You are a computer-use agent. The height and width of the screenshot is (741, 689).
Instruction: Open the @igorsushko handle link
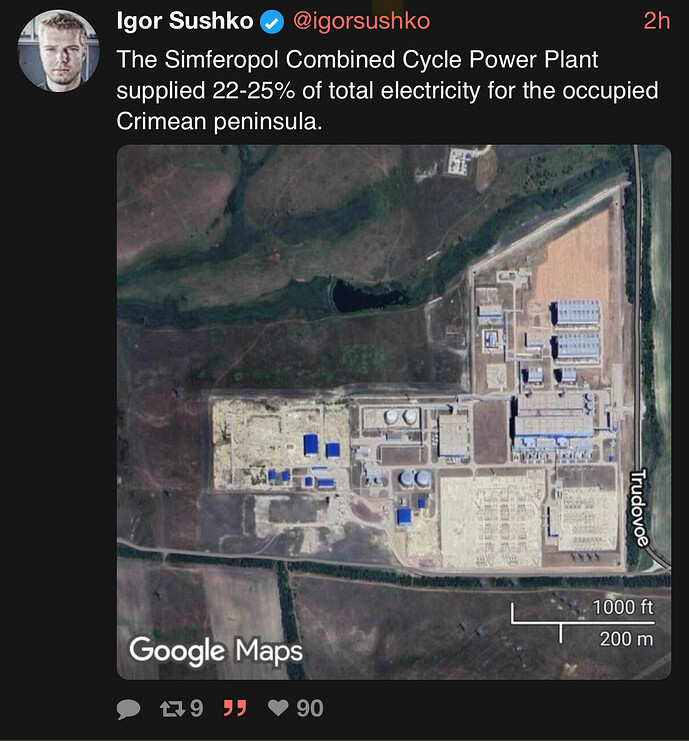point(360,21)
